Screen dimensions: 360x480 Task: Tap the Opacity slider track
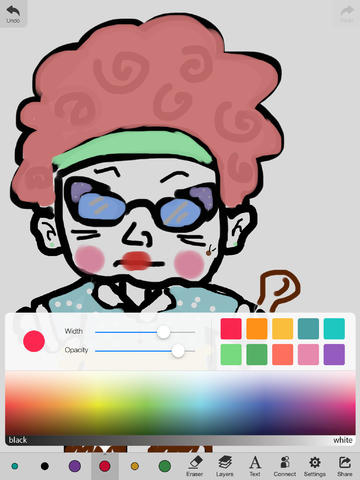point(145,351)
